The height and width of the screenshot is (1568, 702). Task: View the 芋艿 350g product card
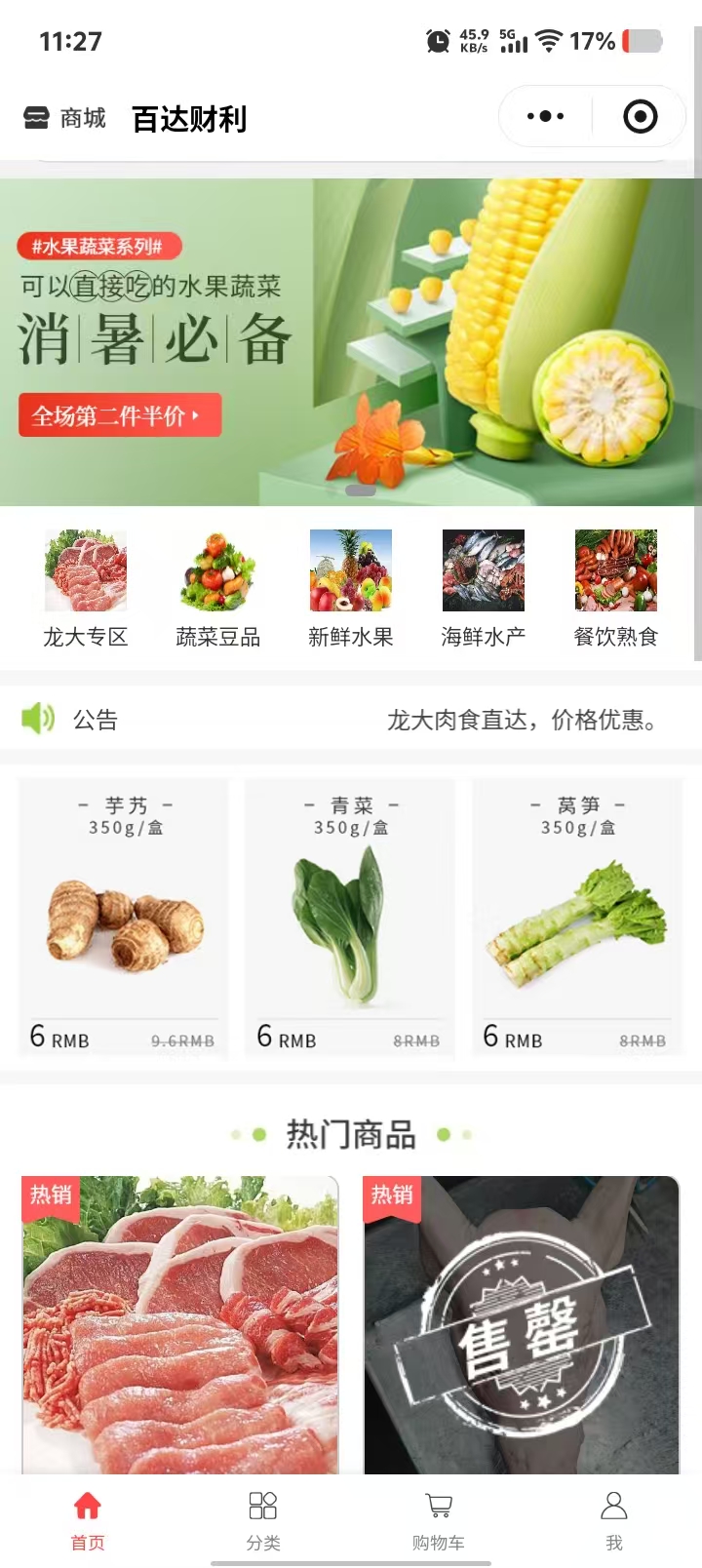(x=124, y=919)
